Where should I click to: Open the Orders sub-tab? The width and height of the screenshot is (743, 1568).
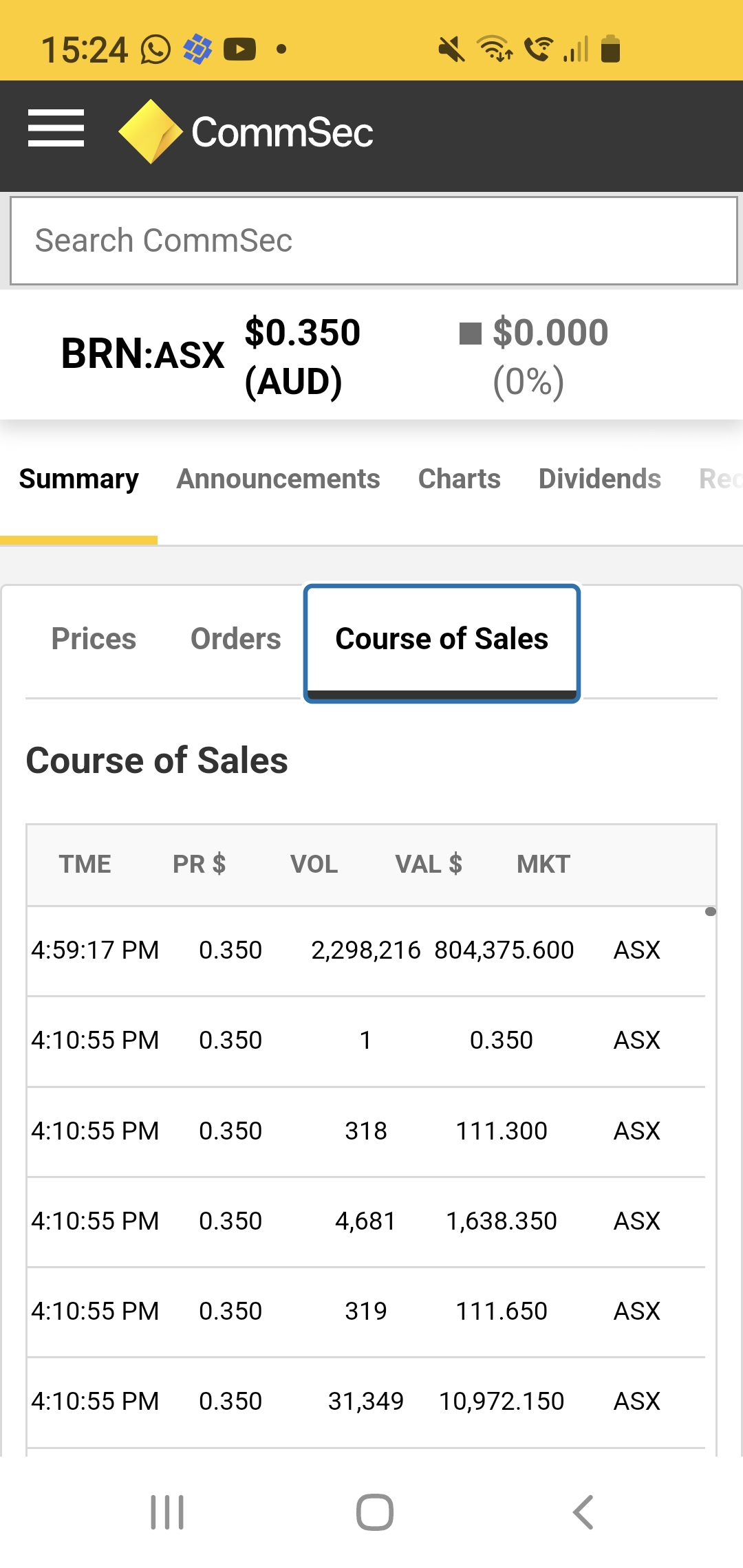[235, 639]
